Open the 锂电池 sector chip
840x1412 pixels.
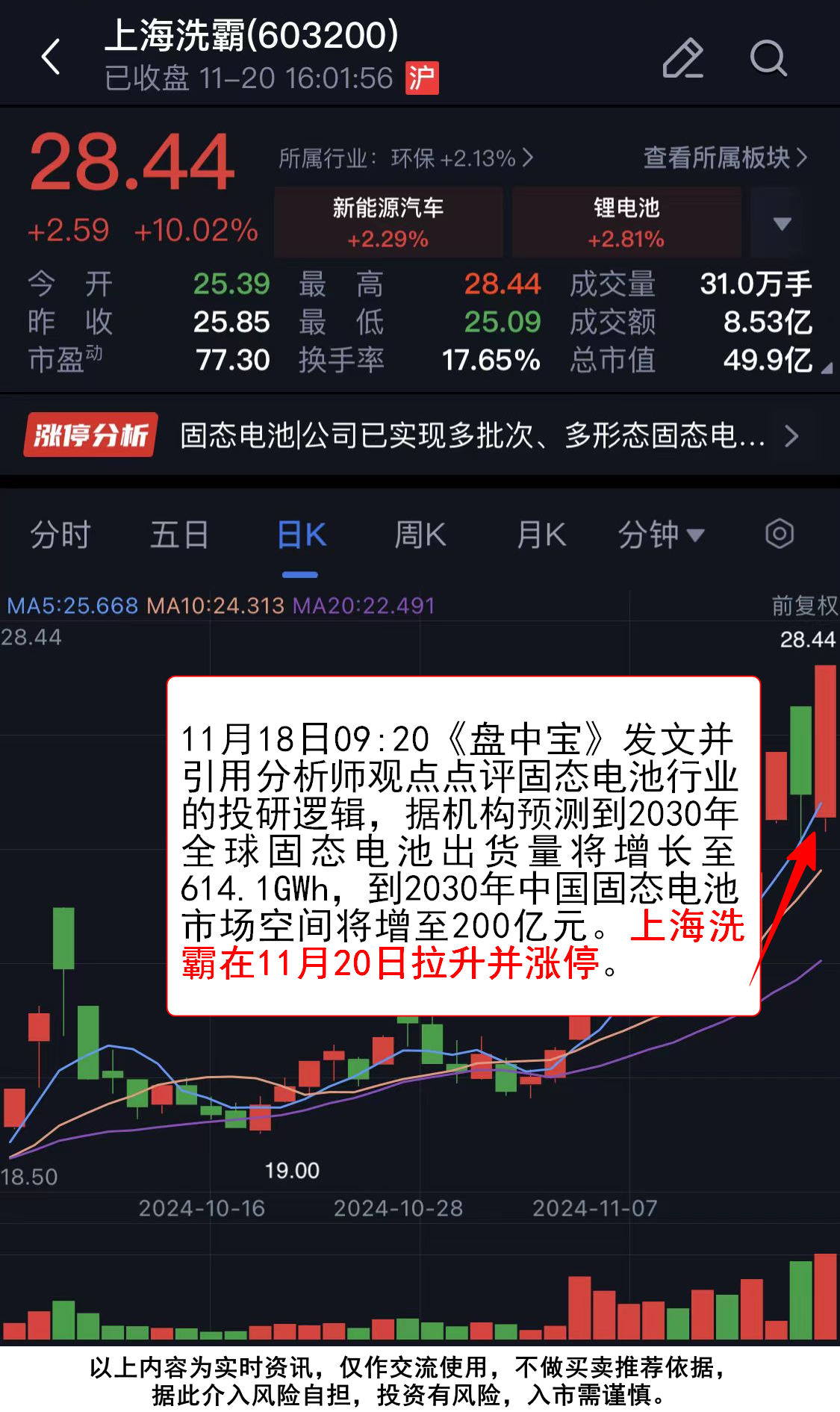click(626, 222)
